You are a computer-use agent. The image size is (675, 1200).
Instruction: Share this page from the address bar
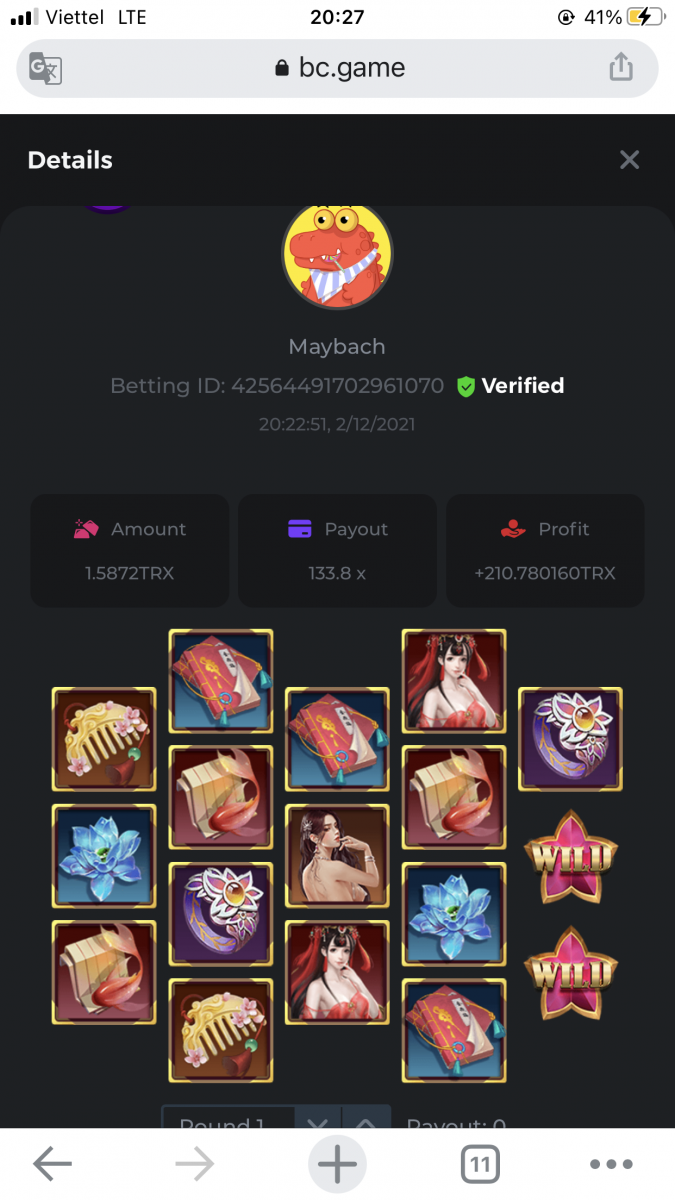click(621, 68)
